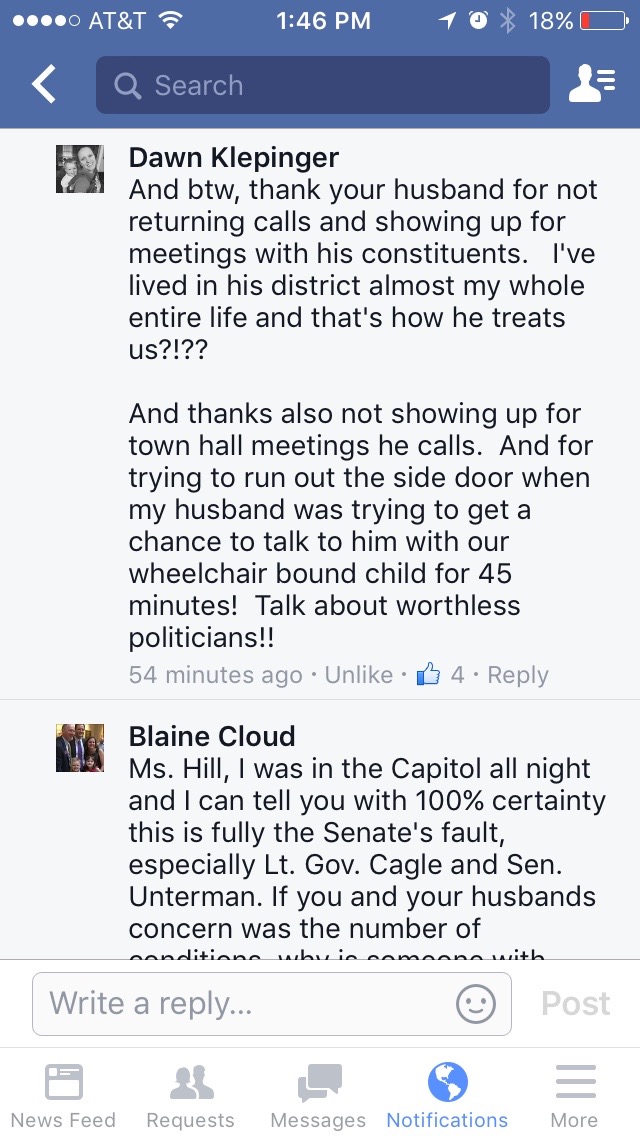Open Dawn Klepinger's profile name
The image size is (640, 1136).
(233, 157)
